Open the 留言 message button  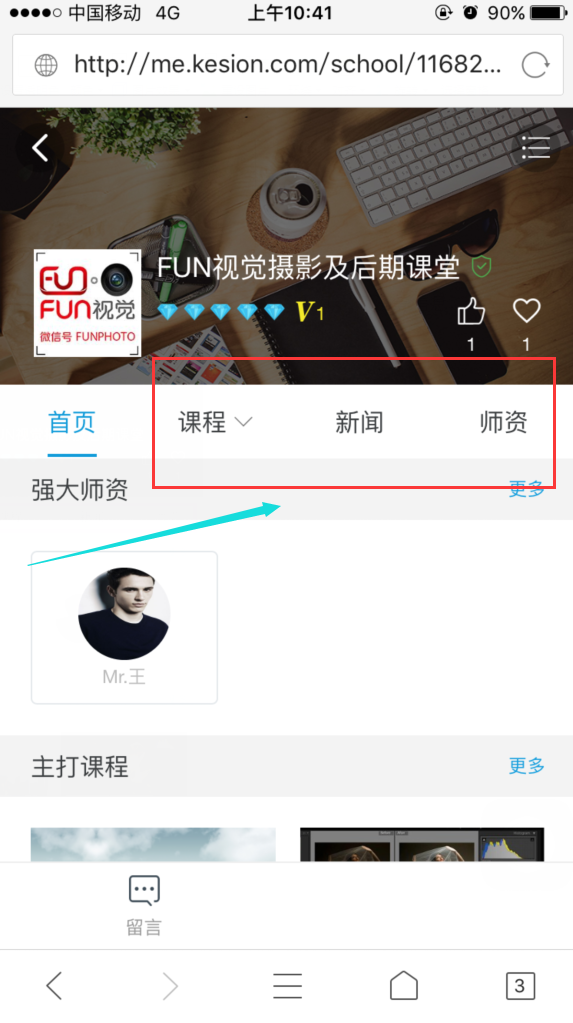[x=144, y=906]
